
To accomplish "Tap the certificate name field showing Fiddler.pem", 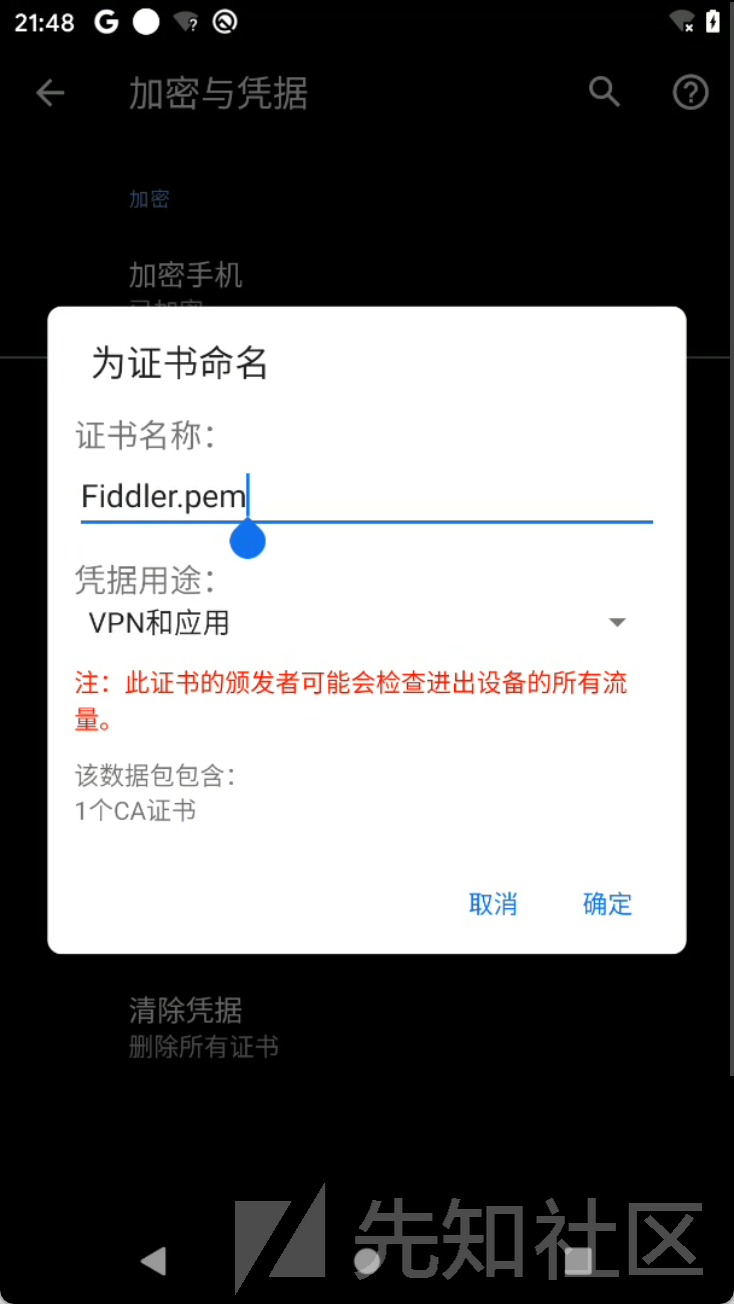I will (366, 496).
